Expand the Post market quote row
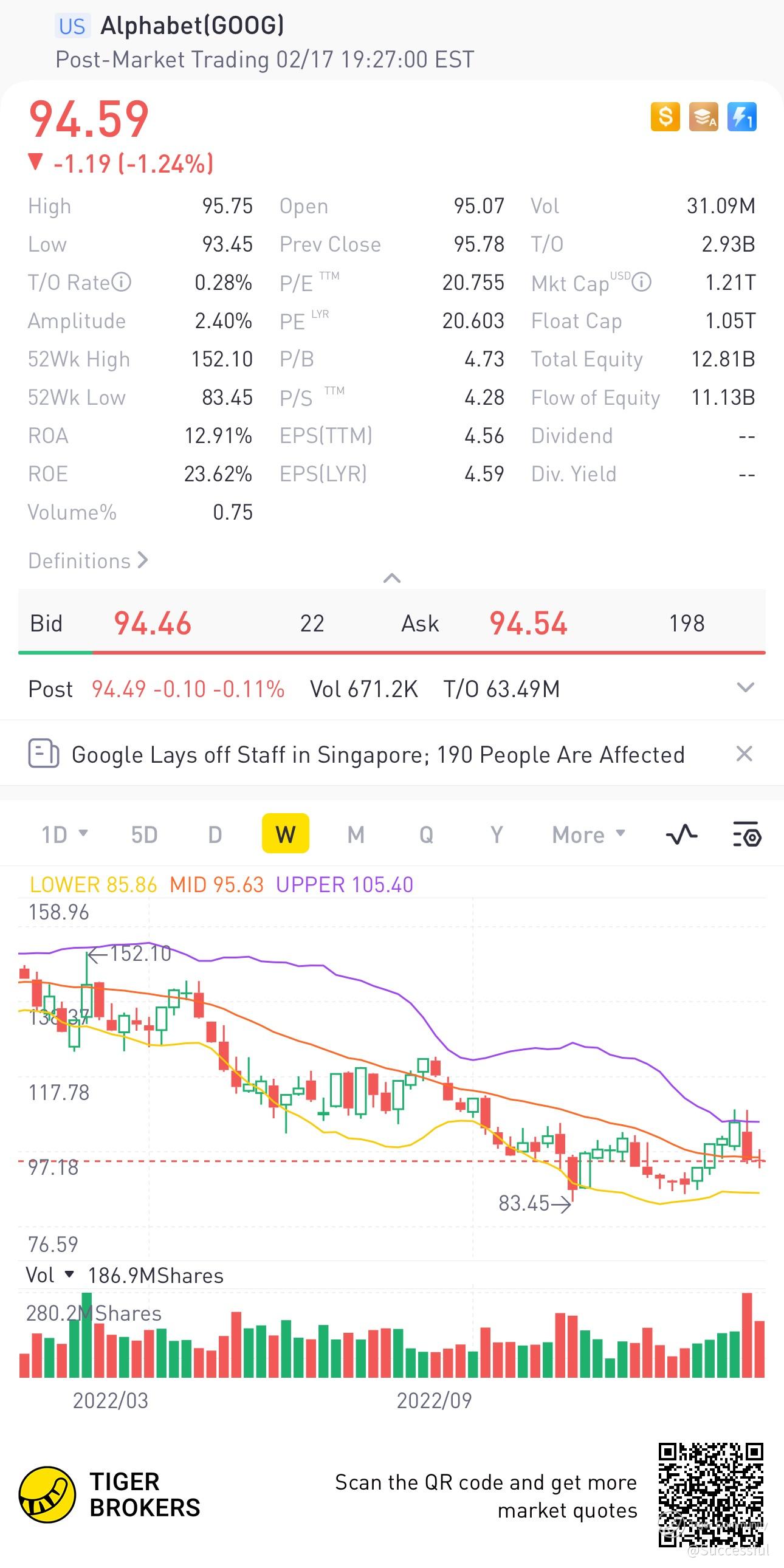Viewport: 784px width, 1568px height. point(745,689)
